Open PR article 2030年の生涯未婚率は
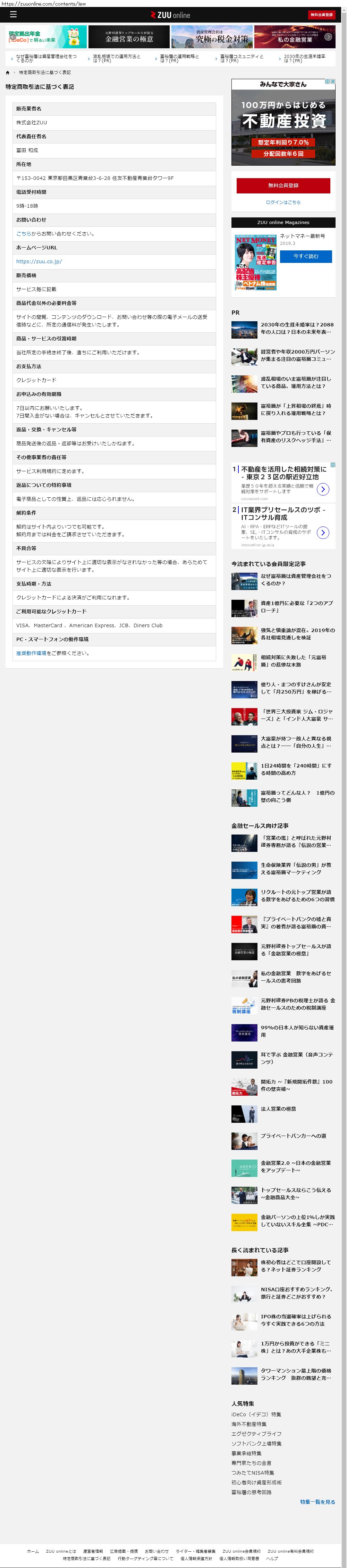This screenshot has width=347, height=1568. coord(297,328)
